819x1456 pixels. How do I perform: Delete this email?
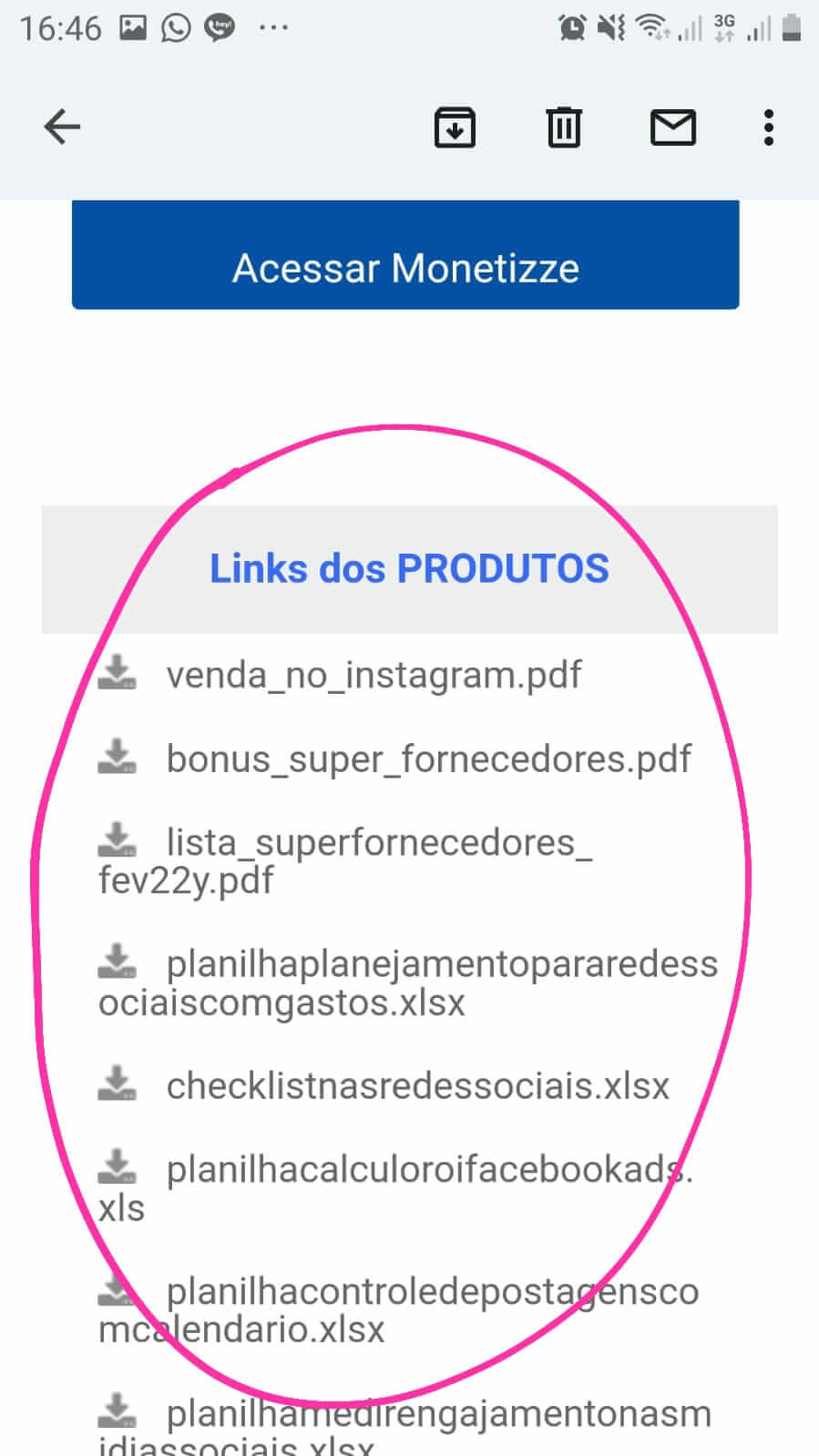564,127
